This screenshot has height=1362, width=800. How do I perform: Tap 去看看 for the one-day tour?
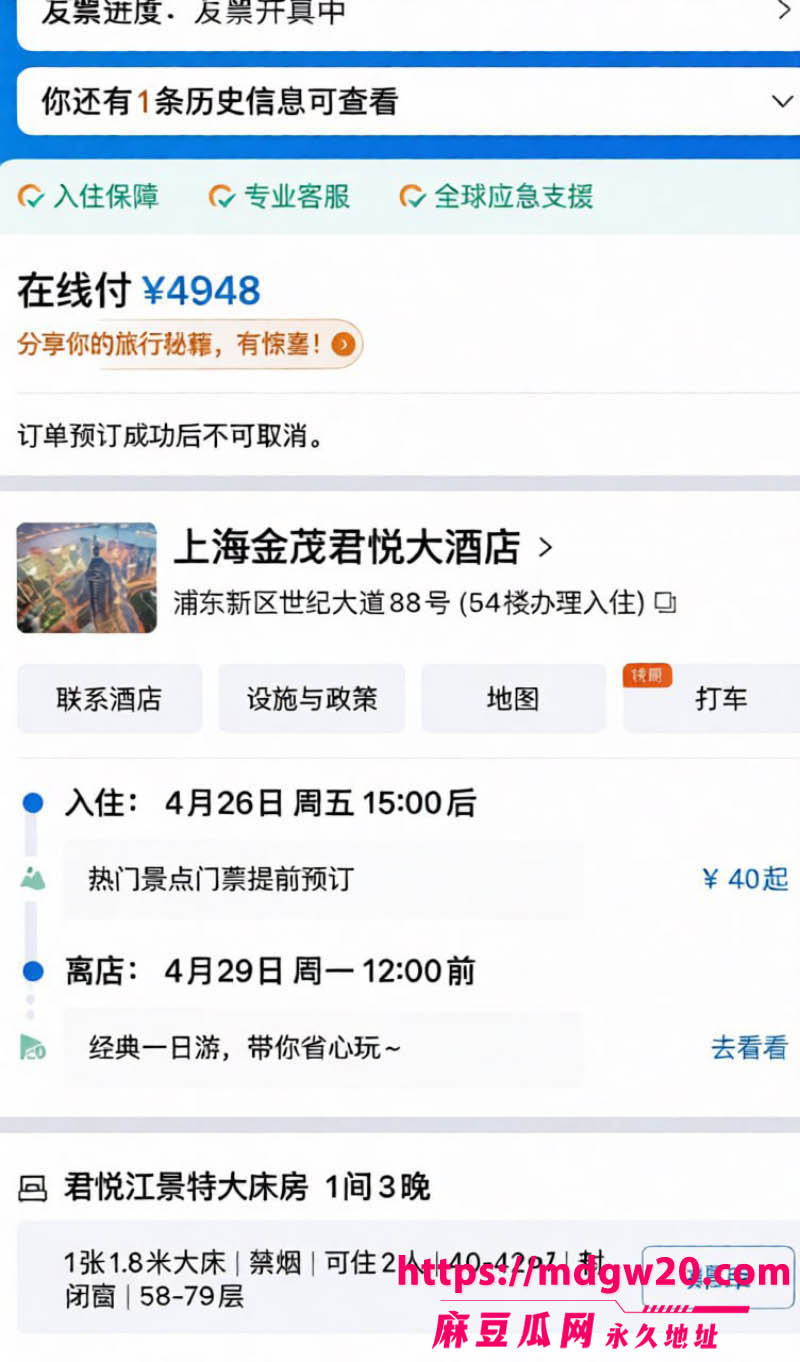click(x=749, y=1048)
